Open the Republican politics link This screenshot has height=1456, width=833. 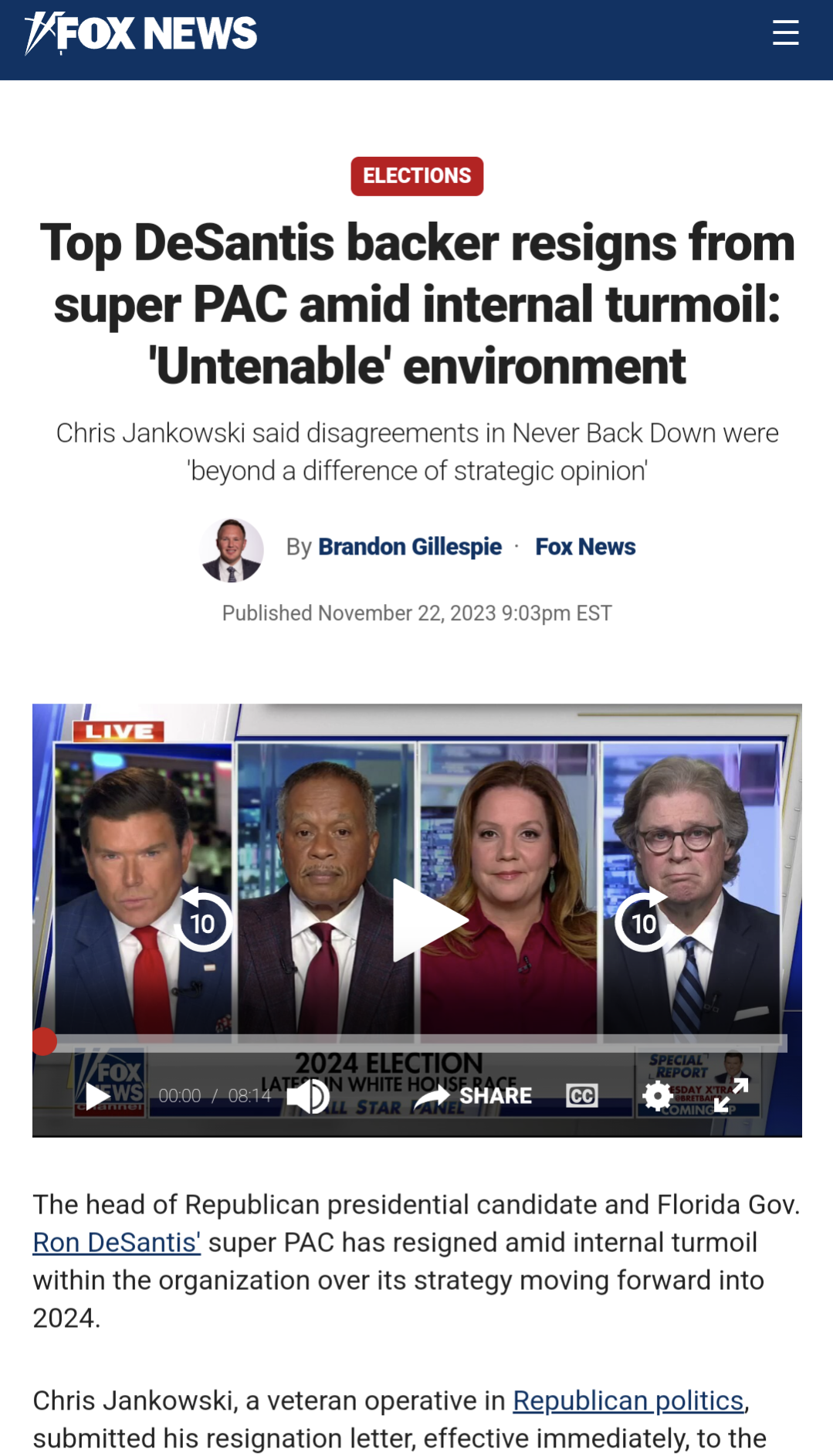pos(628,1400)
